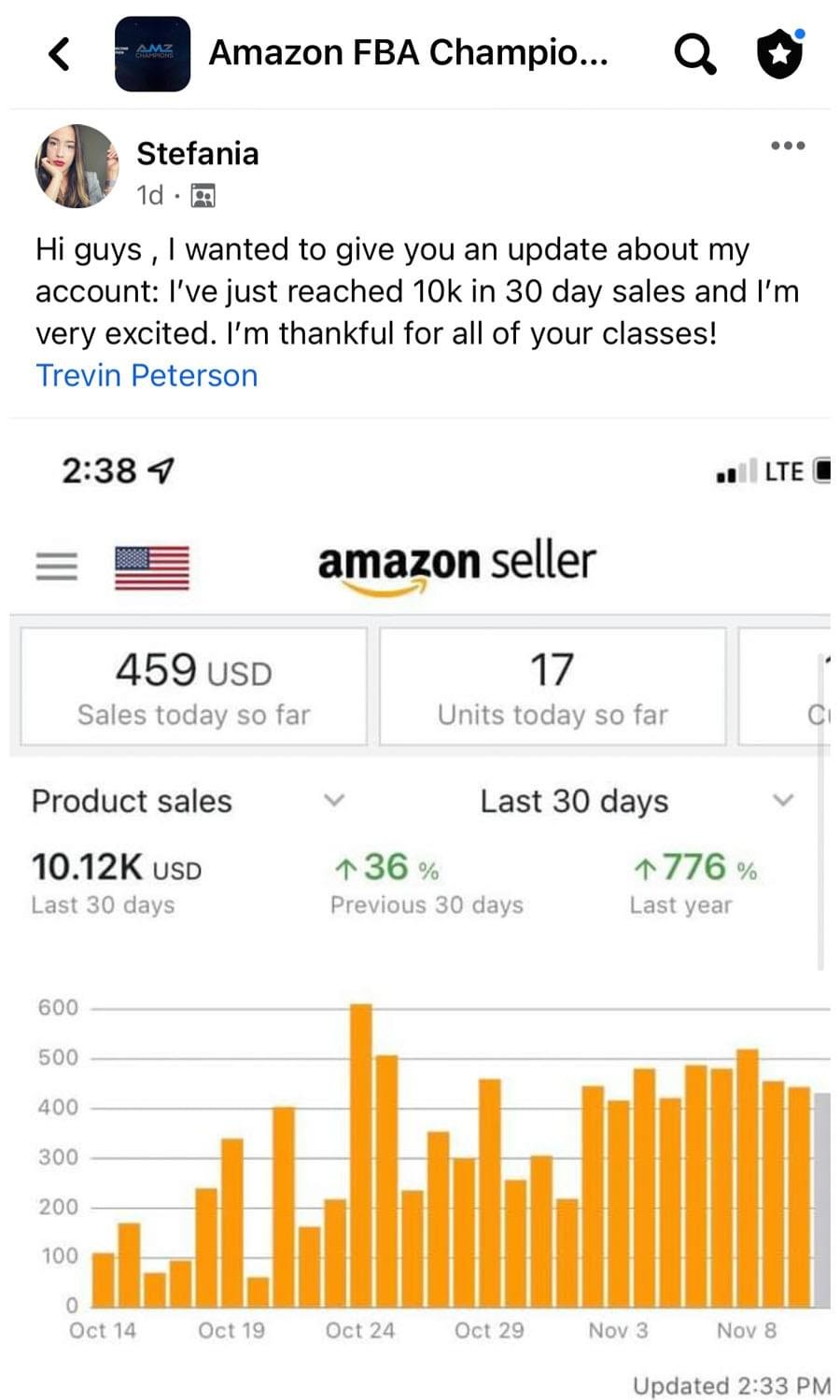Screen dimensions: 840x1400
Task: Open the Trevin Peterson tagged profile
Action: [147, 375]
